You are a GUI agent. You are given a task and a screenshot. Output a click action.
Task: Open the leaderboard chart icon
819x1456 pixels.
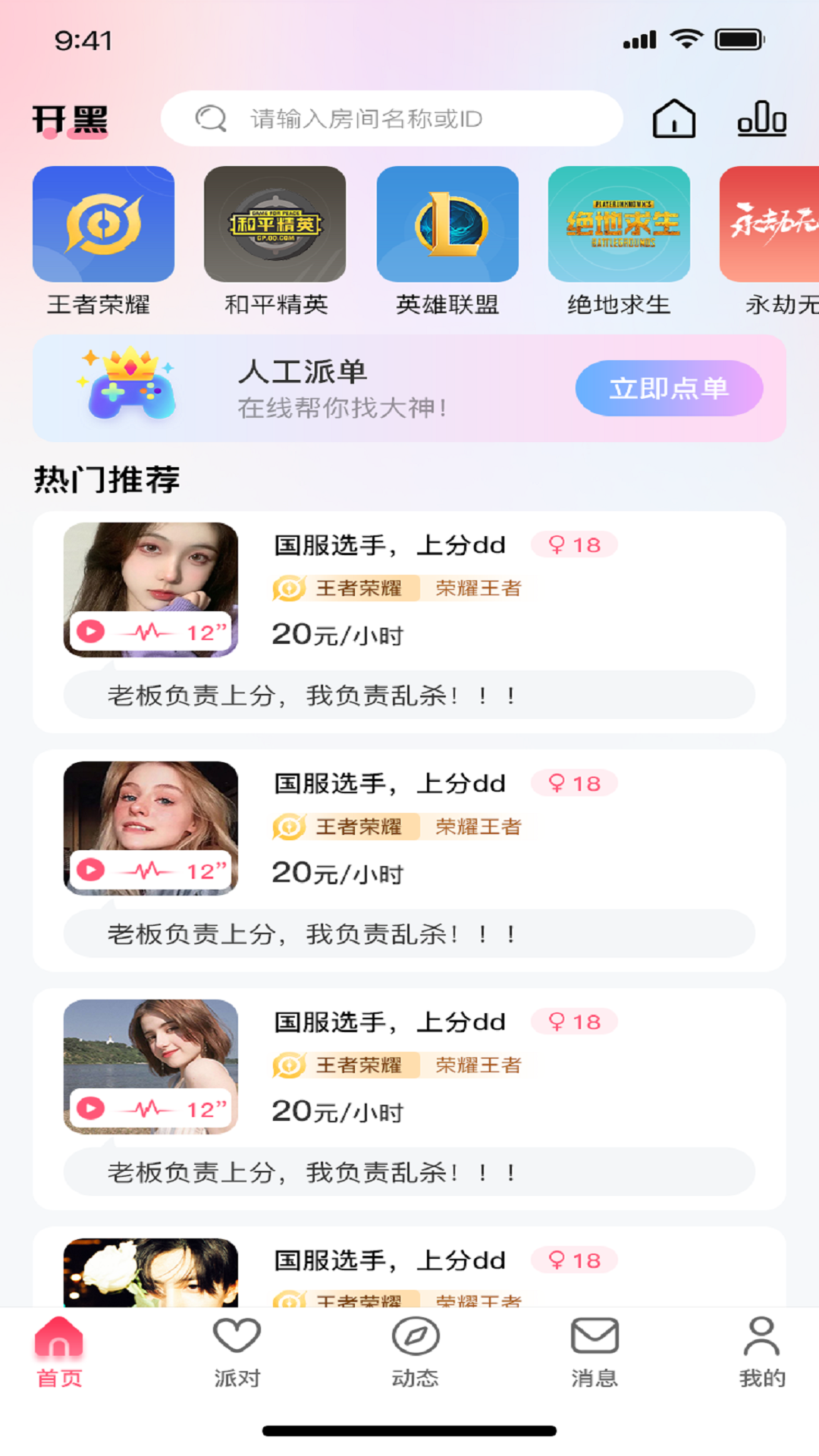click(761, 119)
